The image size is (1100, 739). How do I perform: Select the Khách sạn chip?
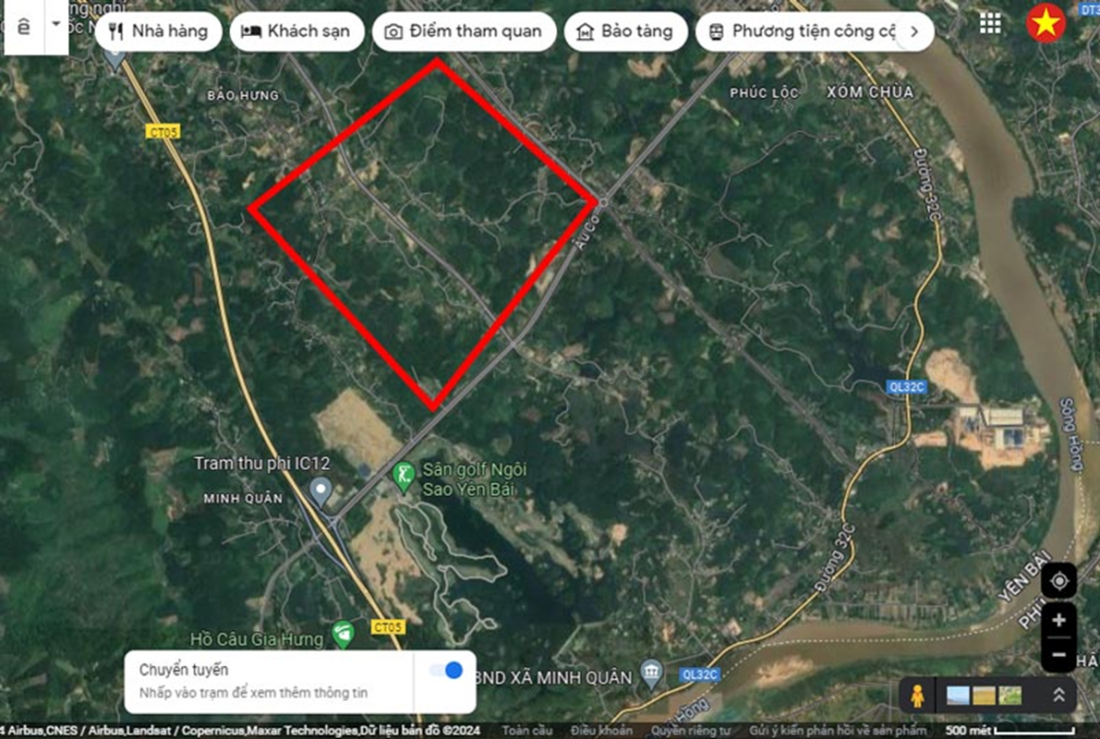tap(296, 31)
